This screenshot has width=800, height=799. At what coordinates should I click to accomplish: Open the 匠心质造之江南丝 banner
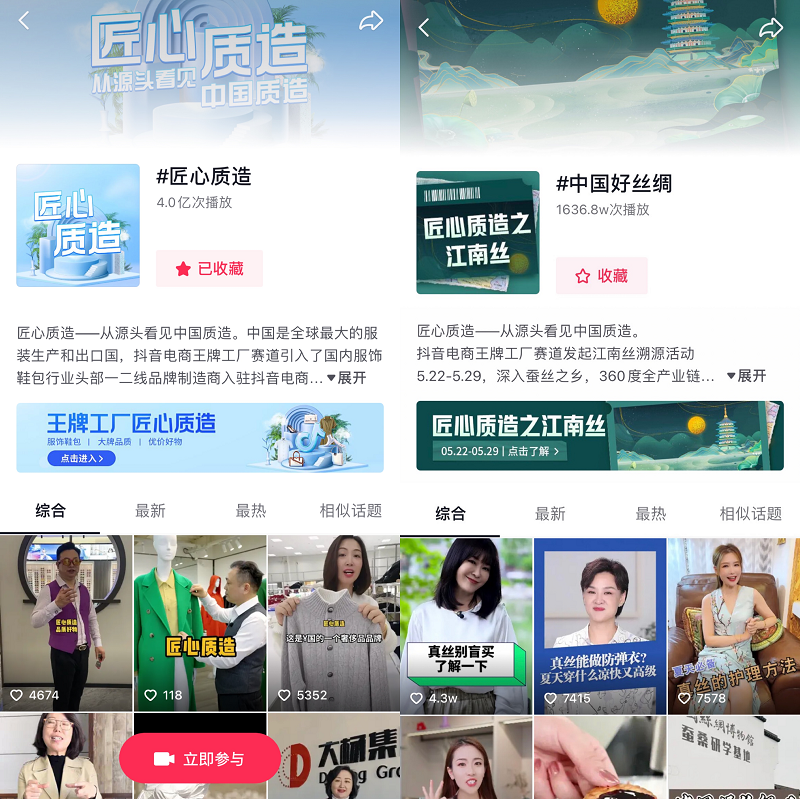point(600,435)
